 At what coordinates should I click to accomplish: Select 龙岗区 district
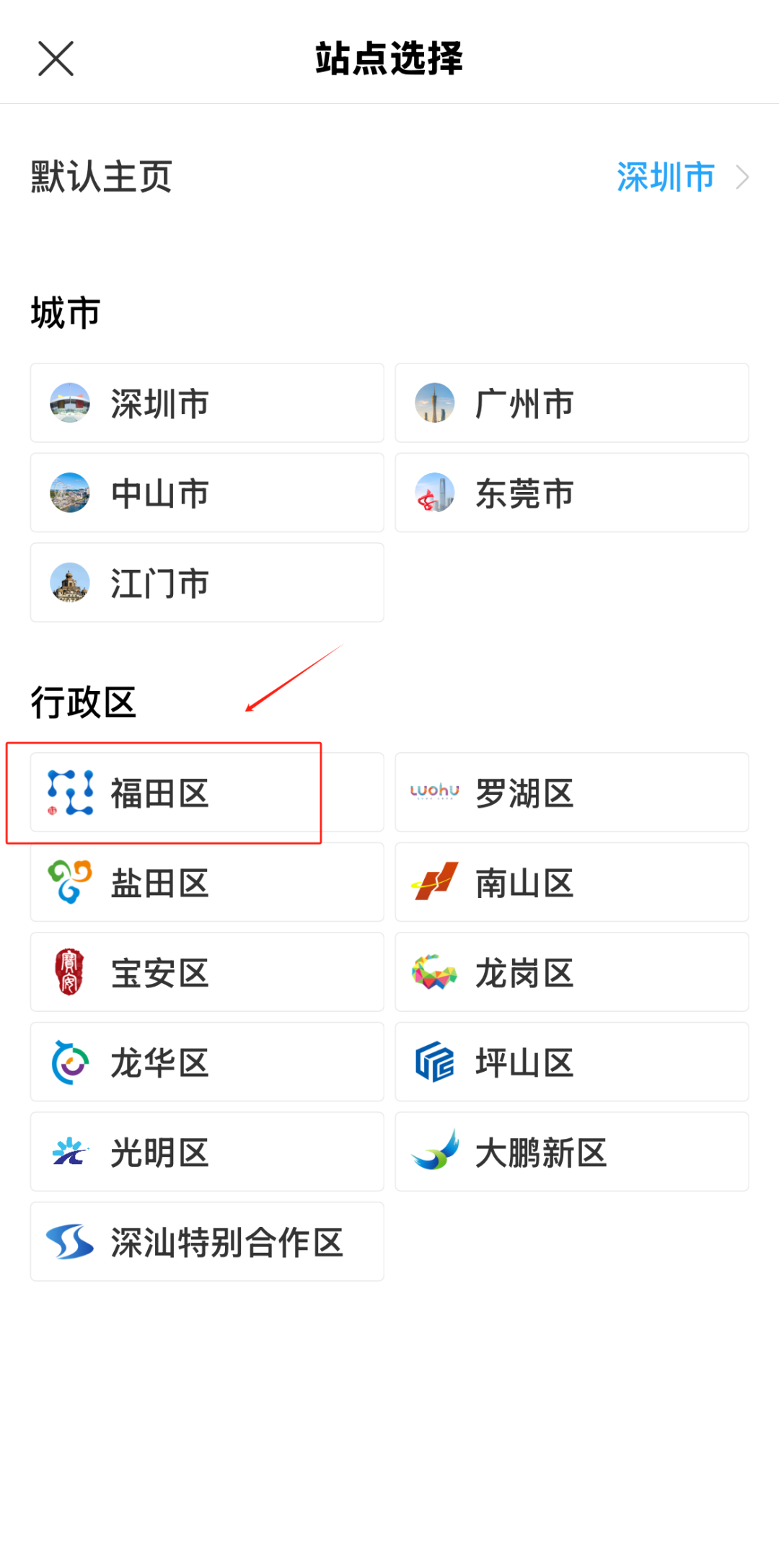(x=572, y=972)
